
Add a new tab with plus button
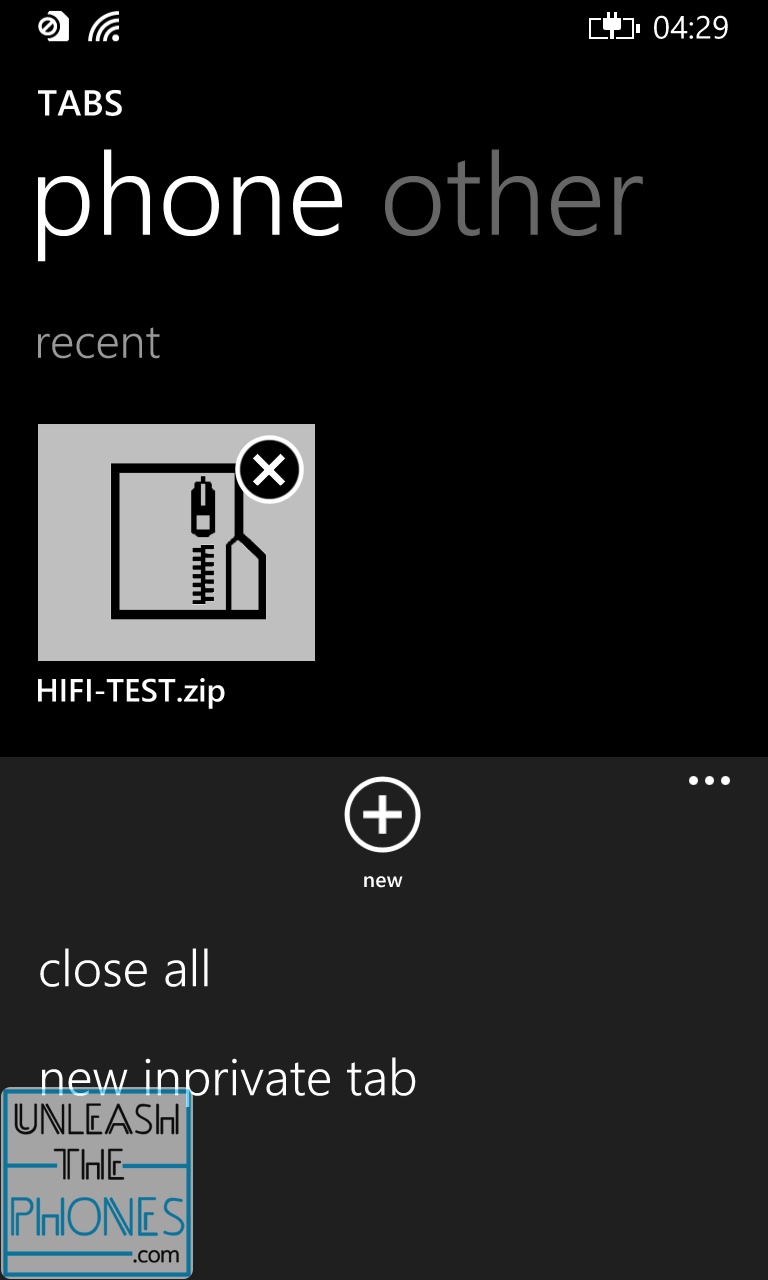tap(382, 815)
